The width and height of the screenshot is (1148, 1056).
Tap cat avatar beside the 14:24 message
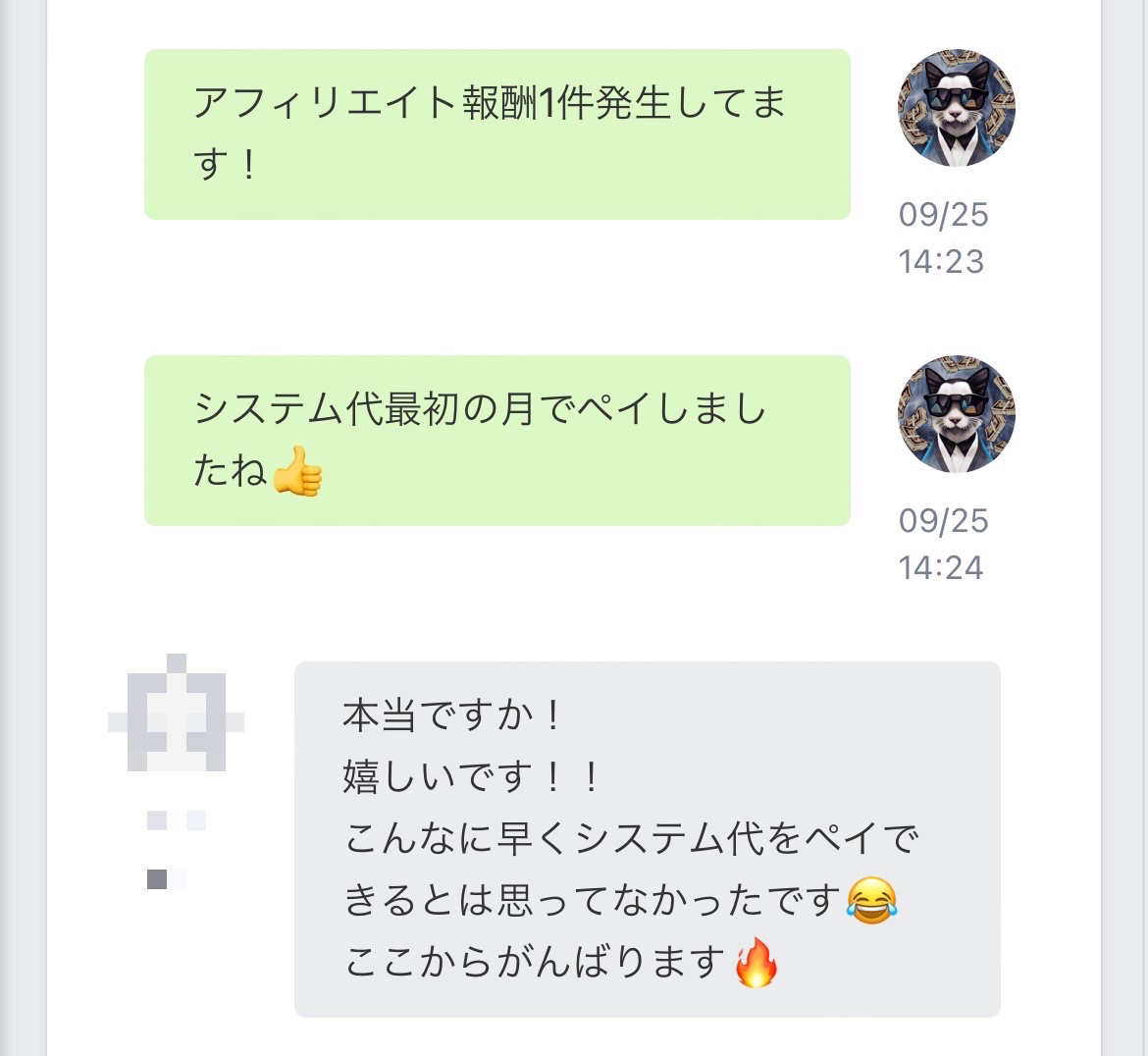[x=956, y=414]
